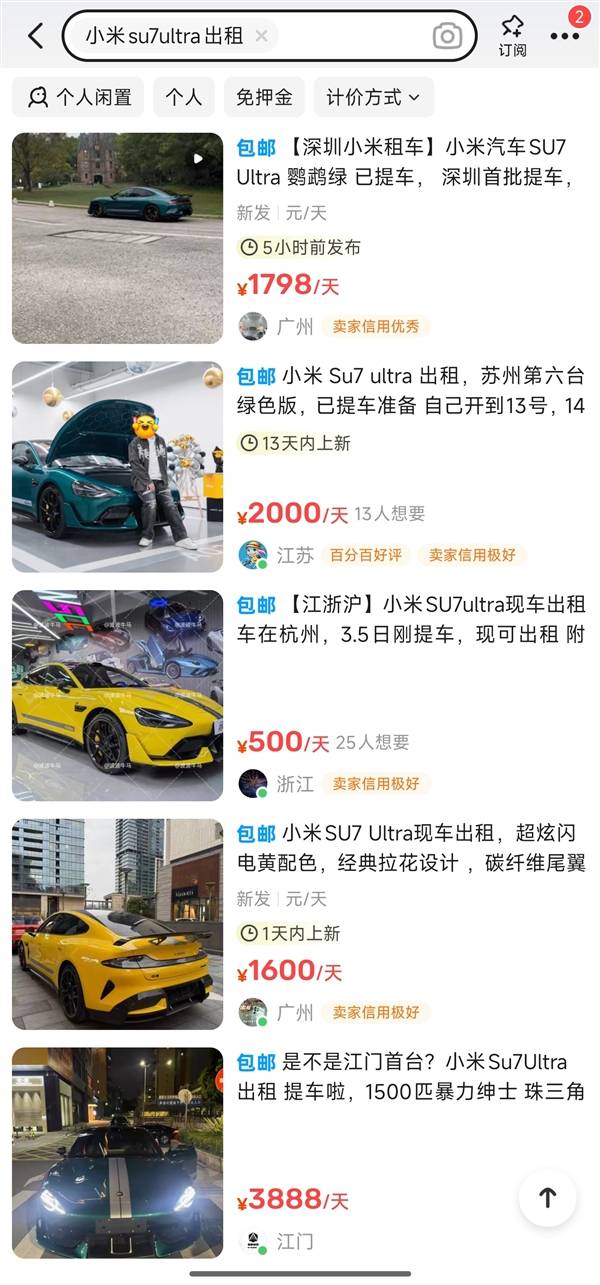
Task: View the 苏州第六台绿色版 2000/天 listing
Action: pos(410,391)
